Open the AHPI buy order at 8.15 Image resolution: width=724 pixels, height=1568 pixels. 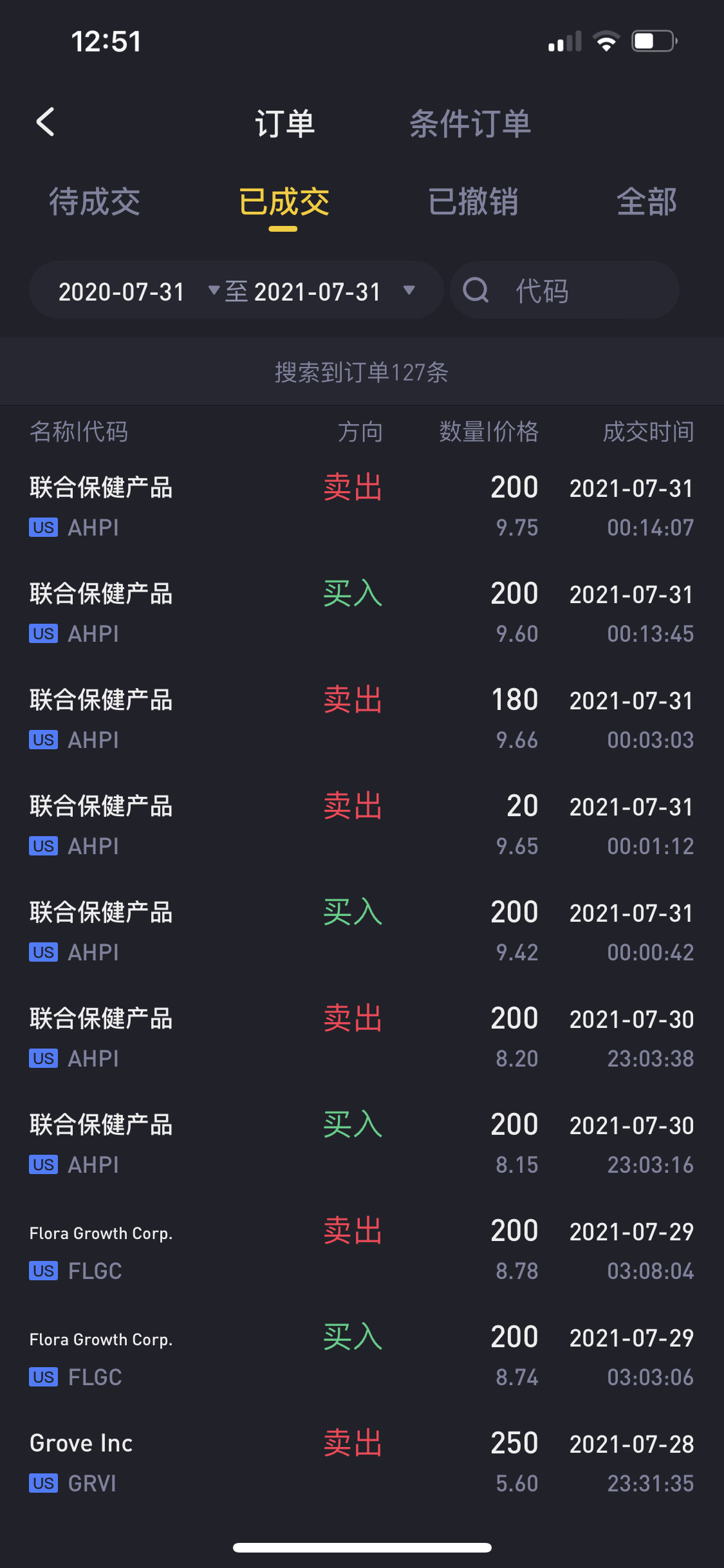[362, 1144]
